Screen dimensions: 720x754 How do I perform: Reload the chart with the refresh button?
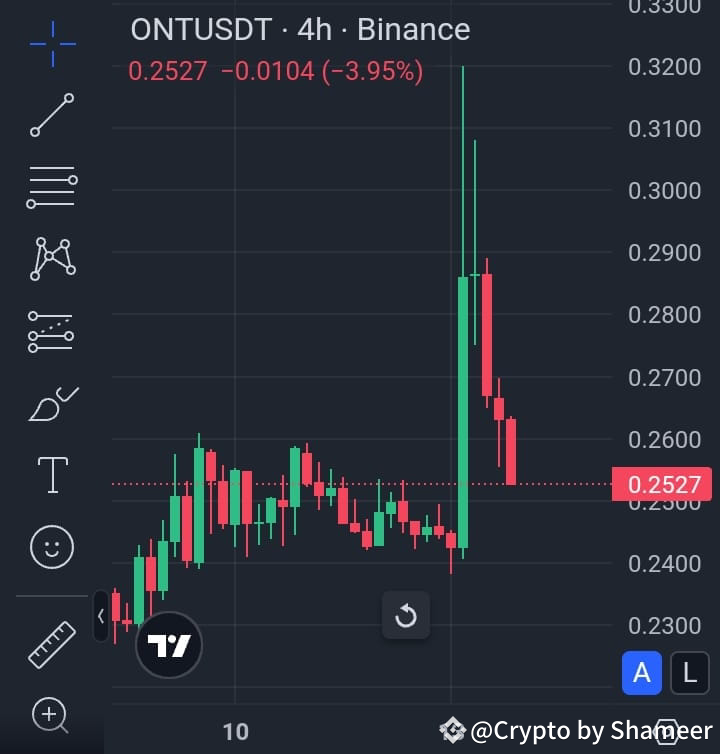pyautogui.click(x=405, y=616)
